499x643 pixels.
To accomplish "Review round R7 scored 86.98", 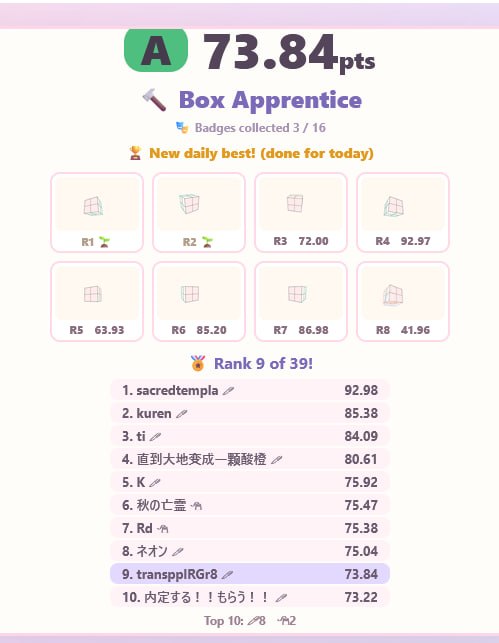I will 301,301.
